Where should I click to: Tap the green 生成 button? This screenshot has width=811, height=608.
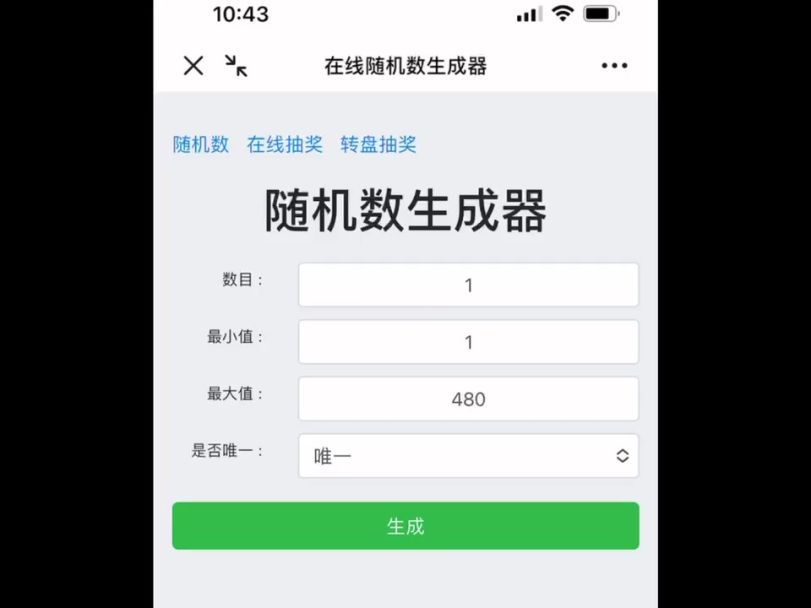405,526
